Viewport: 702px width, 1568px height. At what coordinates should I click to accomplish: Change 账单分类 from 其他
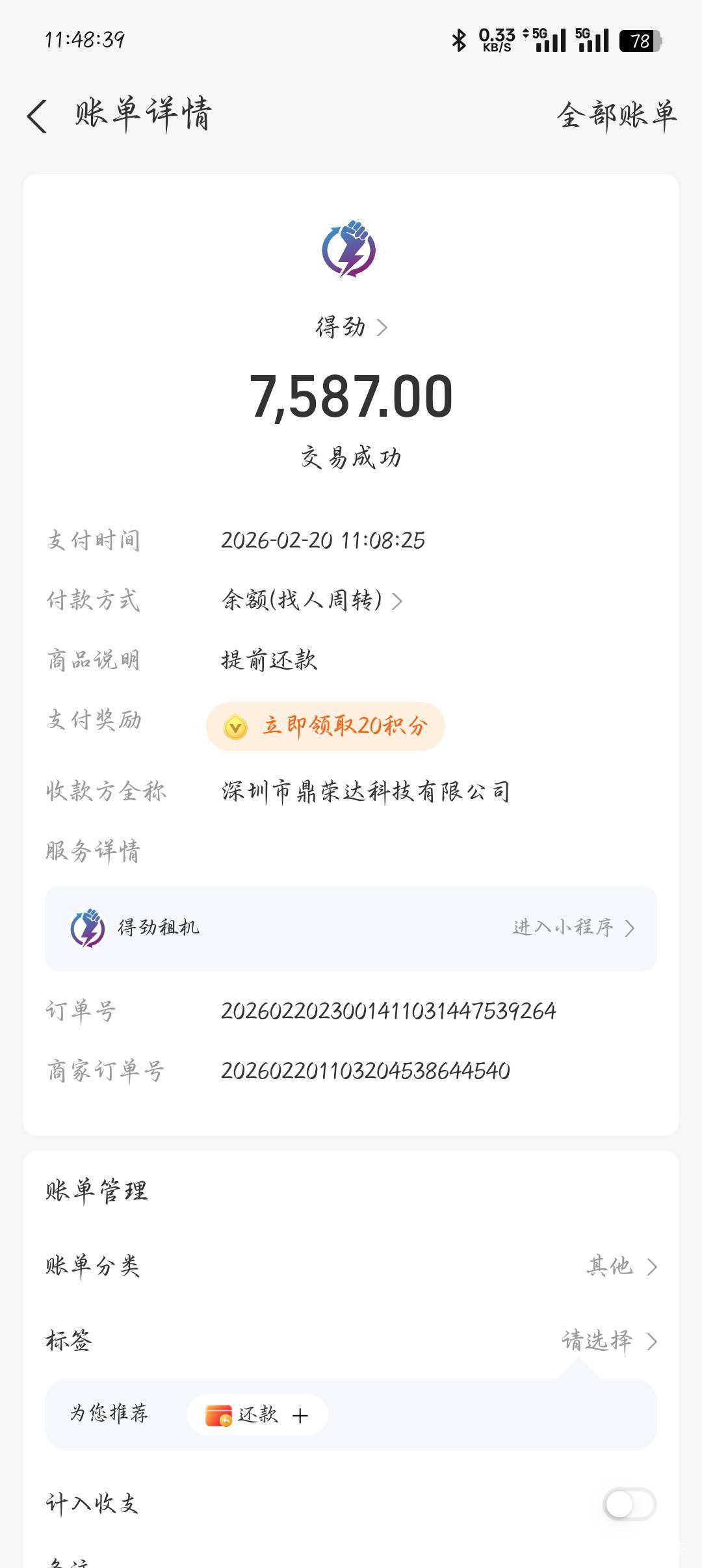[x=621, y=1266]
